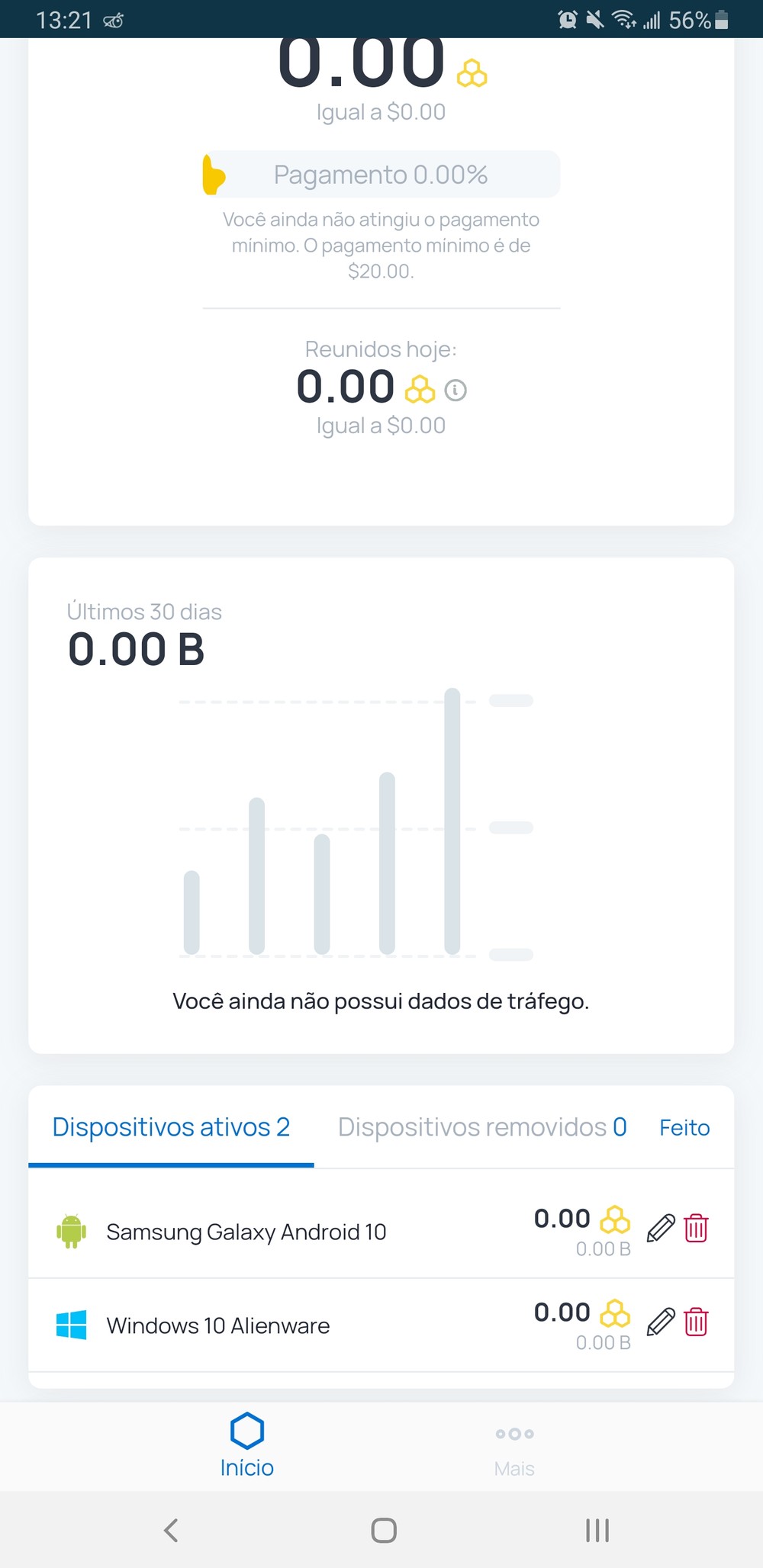Go back with system back button
This screenshot has height=1568, width=763.
click(x=171, y=1530)
